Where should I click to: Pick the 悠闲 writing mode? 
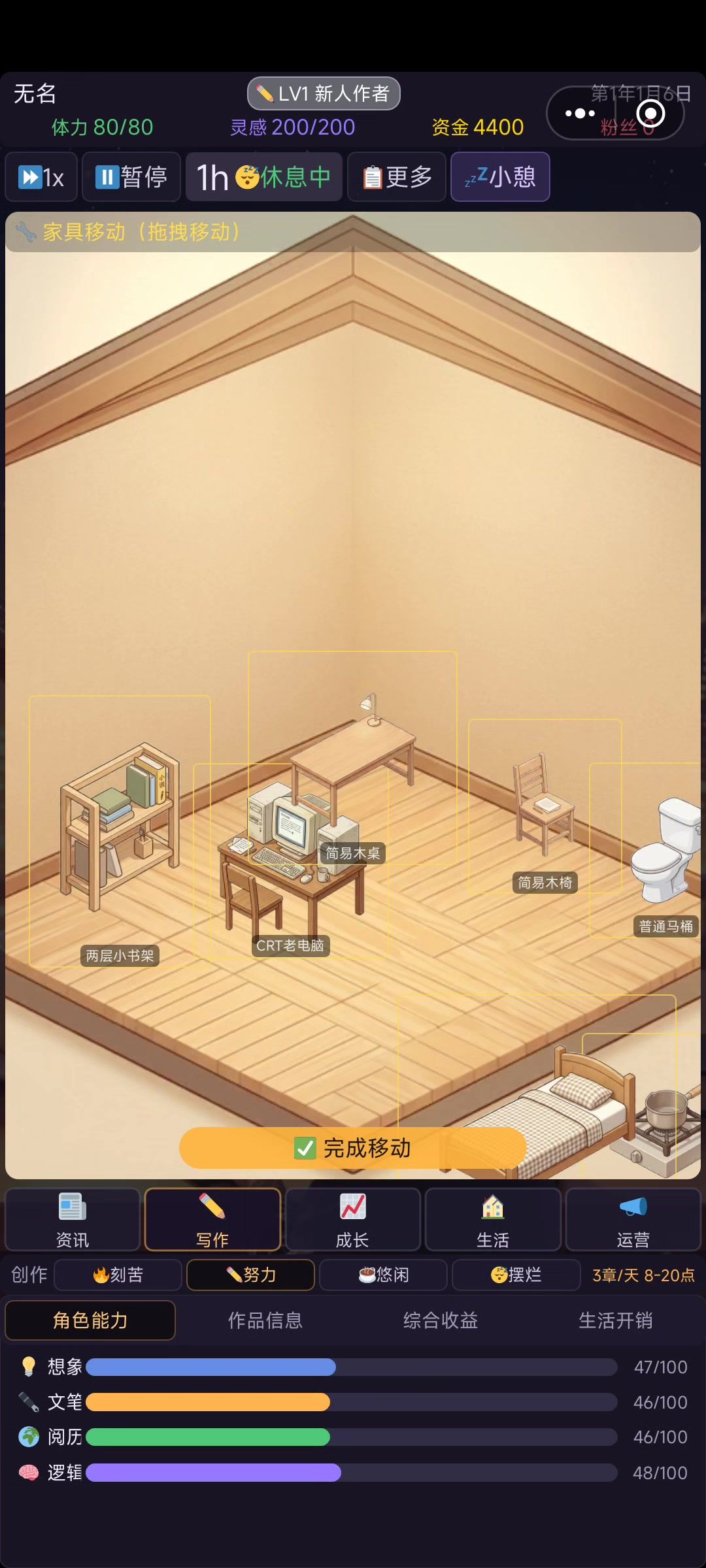pyautogui.click(x=383, y=1275)
